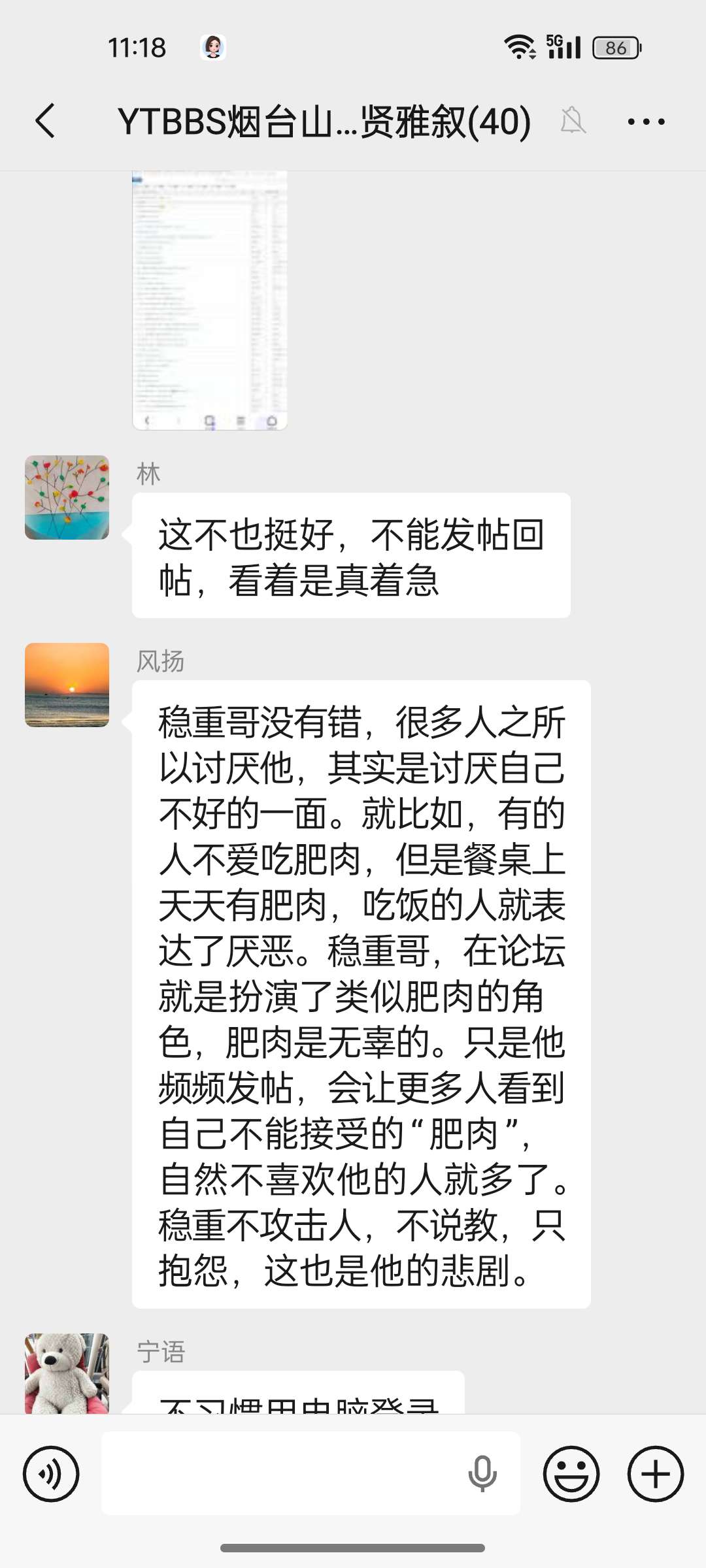This screenshot has height=1568, width=706.
Task: Tap 宁语's teddy bear avatar
Action: coord(67,1373)
